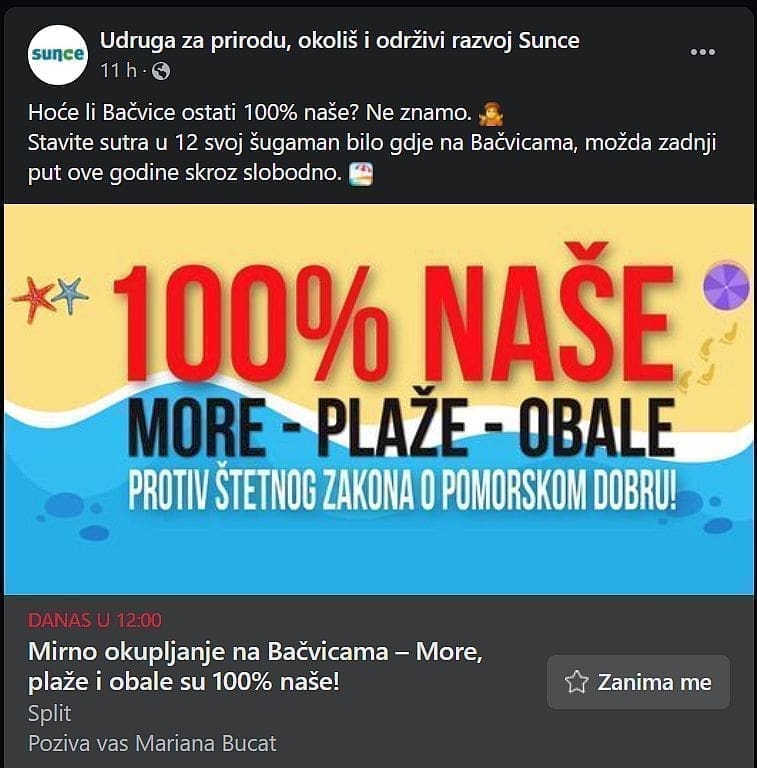757x768 pixels.
Task: Open the 100% NAŠE event image
Action: tap(378, 400)
